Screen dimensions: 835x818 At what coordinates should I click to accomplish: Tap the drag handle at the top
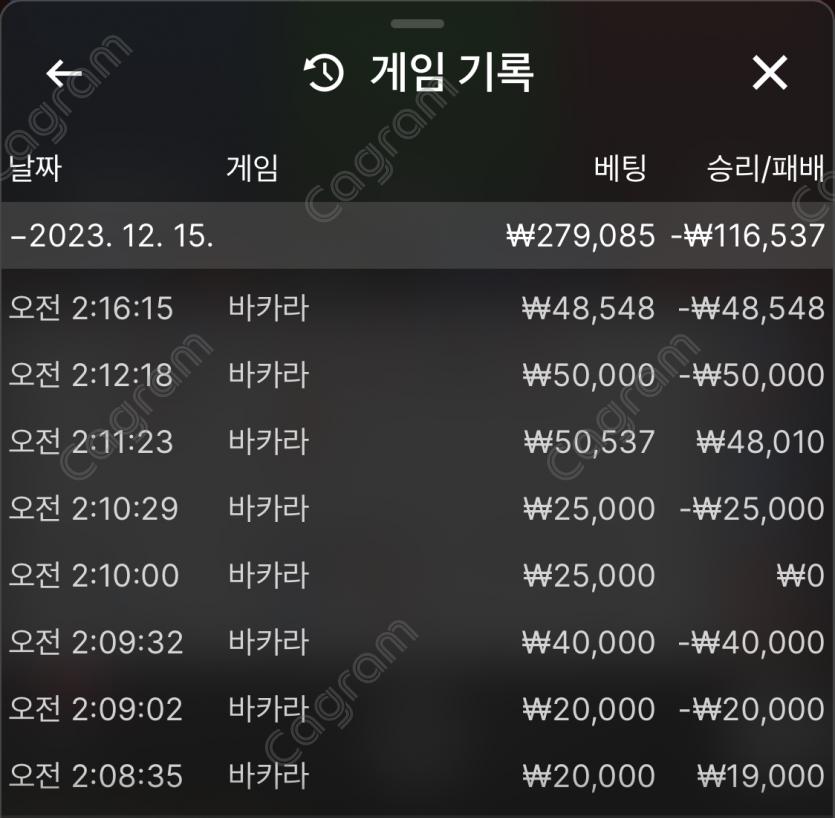(417, 23)
